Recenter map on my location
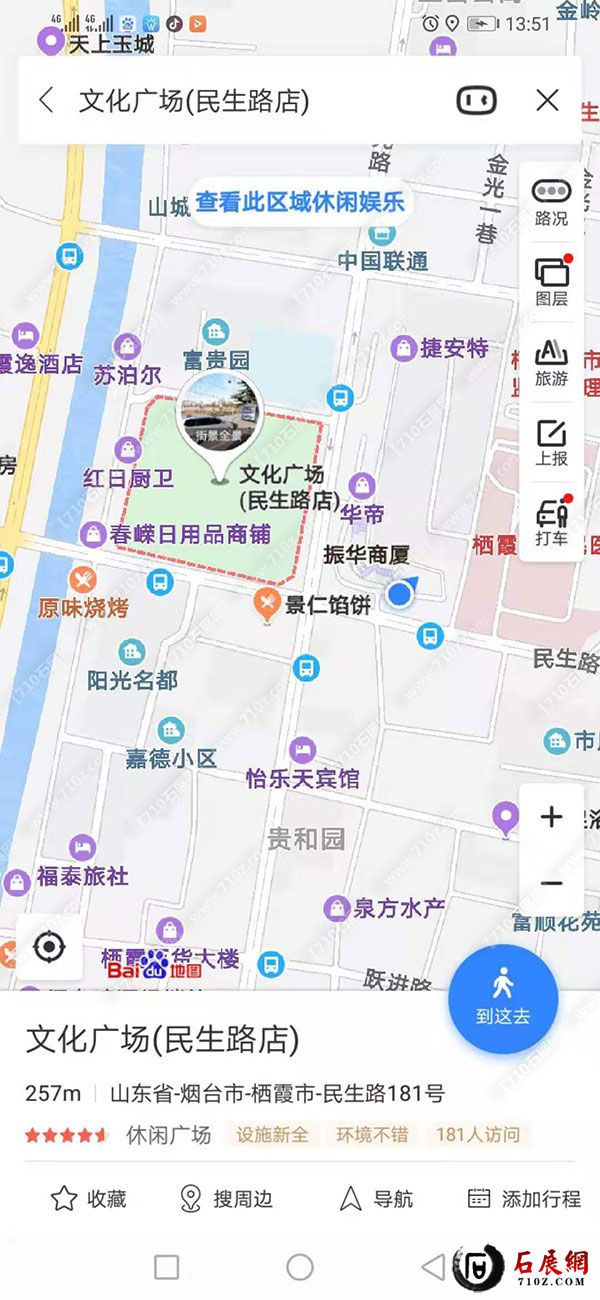This screenshot has width=600, height=1300. 49,947
